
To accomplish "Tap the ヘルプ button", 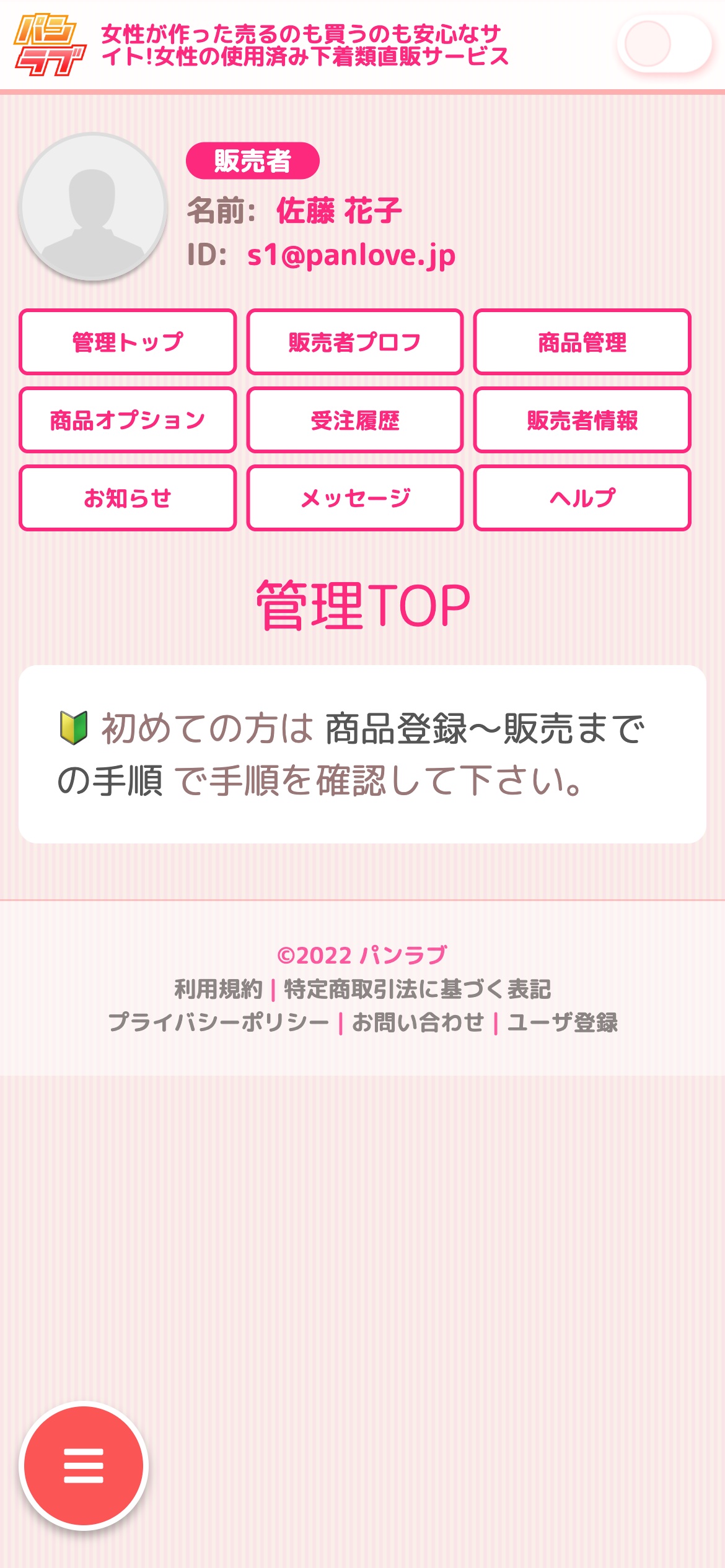I will click(x=582, y=498).
